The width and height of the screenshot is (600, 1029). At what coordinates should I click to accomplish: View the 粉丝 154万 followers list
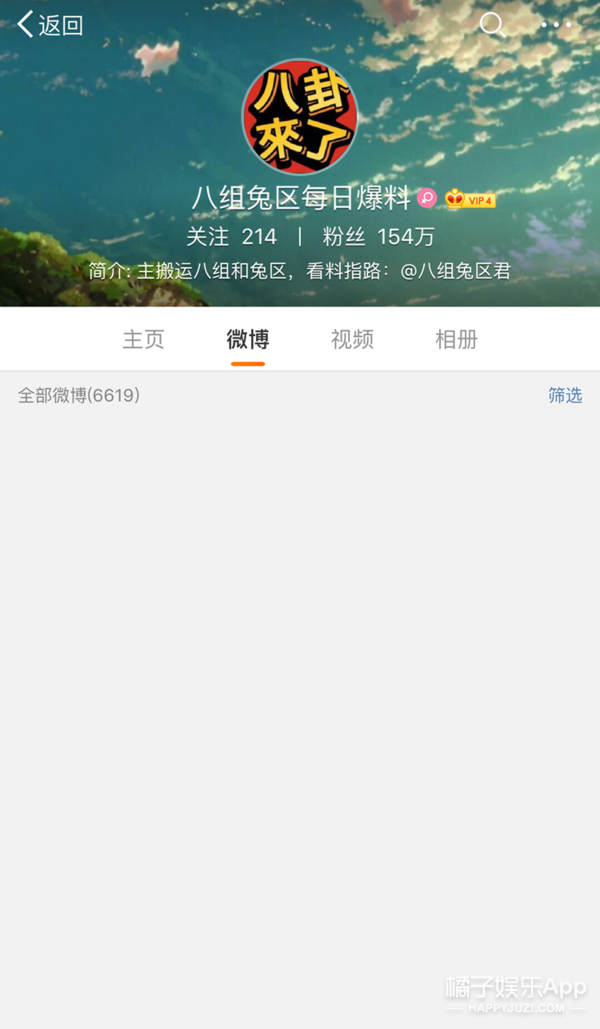378,237
